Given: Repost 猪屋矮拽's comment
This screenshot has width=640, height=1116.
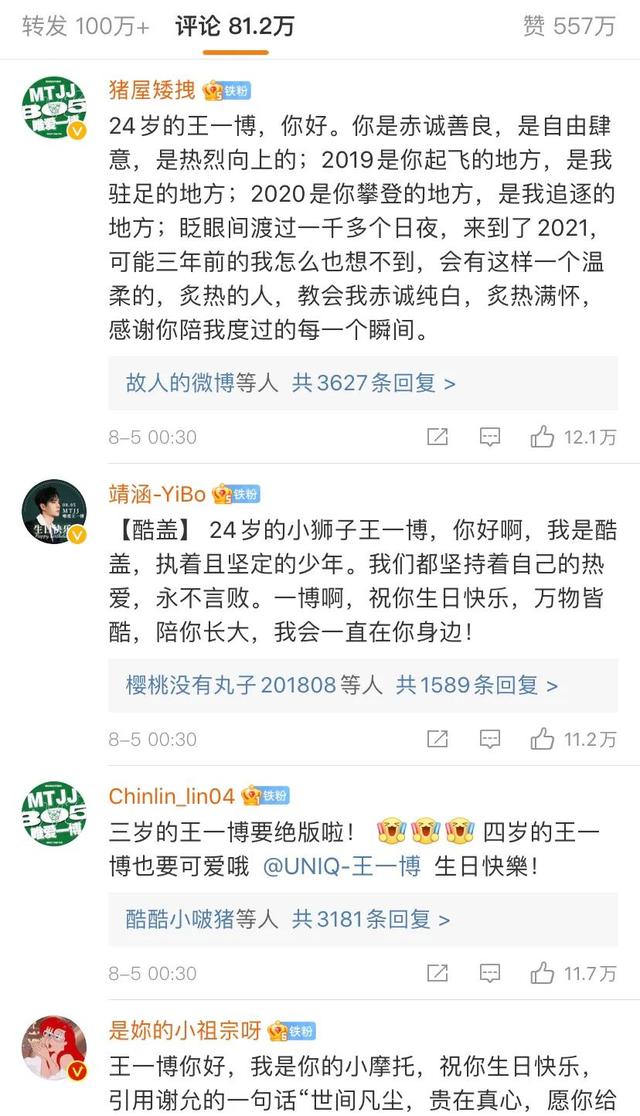Looking at the screenshot, I should pyautogui.click(x=437, y=437).
